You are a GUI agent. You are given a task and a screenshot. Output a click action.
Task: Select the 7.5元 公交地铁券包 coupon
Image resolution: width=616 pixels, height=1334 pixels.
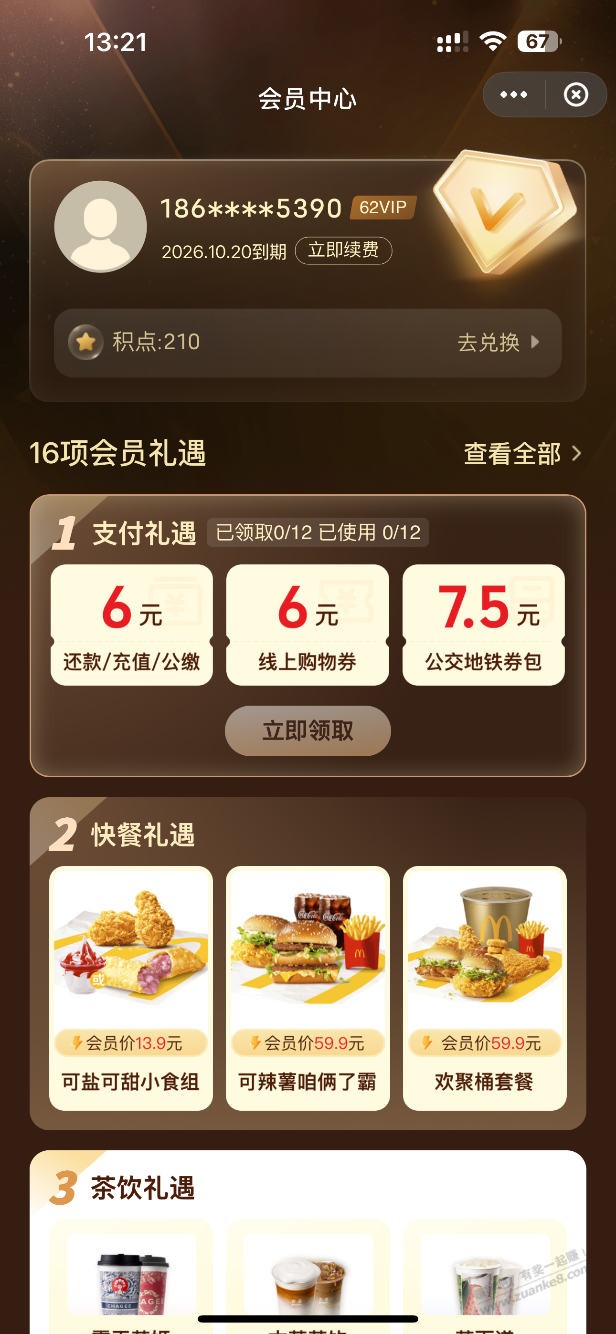tap(484, 625)
